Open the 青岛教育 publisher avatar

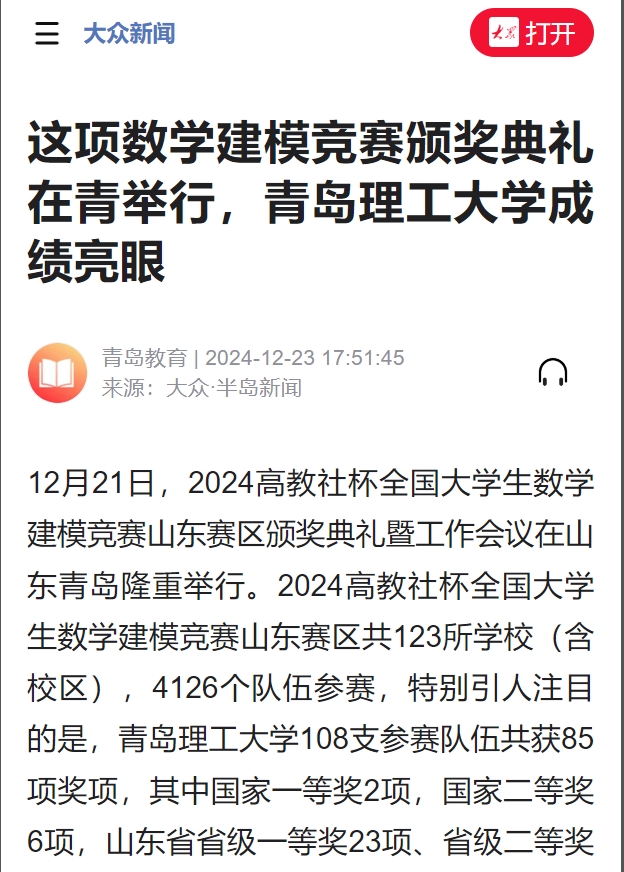coord(58,373)
